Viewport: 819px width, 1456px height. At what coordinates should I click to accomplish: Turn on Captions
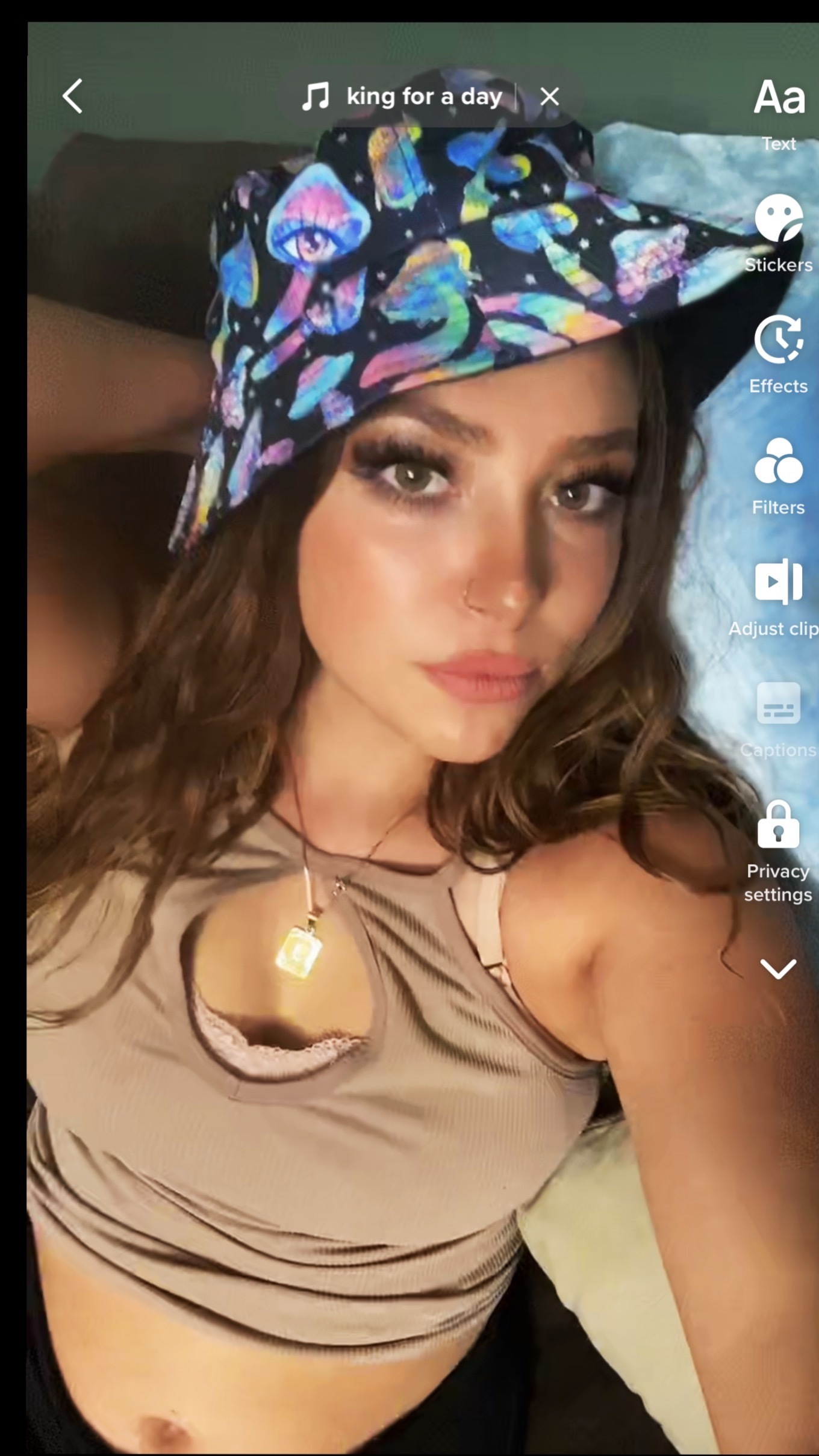coord(779,717)
